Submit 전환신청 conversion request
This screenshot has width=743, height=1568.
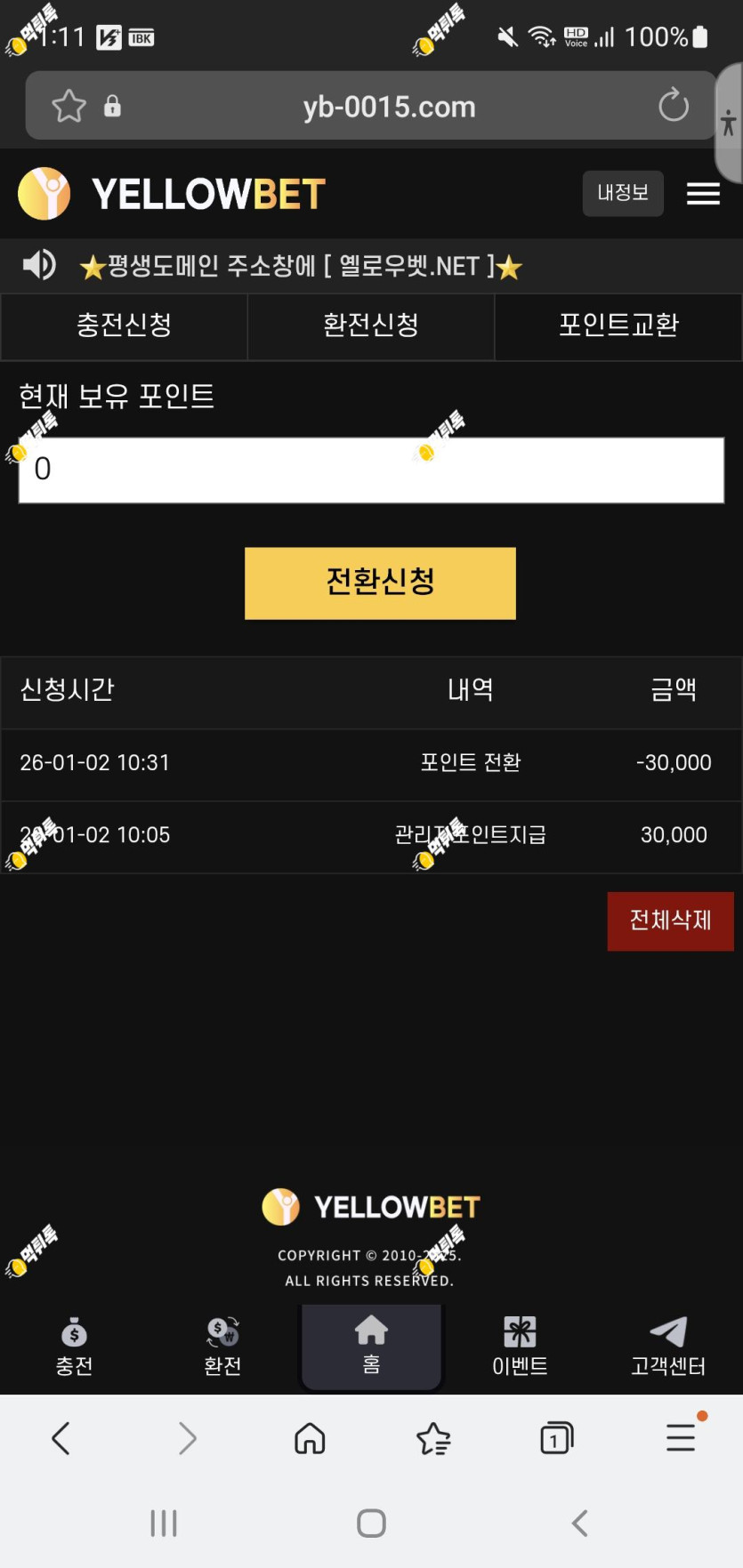[380, 583]
